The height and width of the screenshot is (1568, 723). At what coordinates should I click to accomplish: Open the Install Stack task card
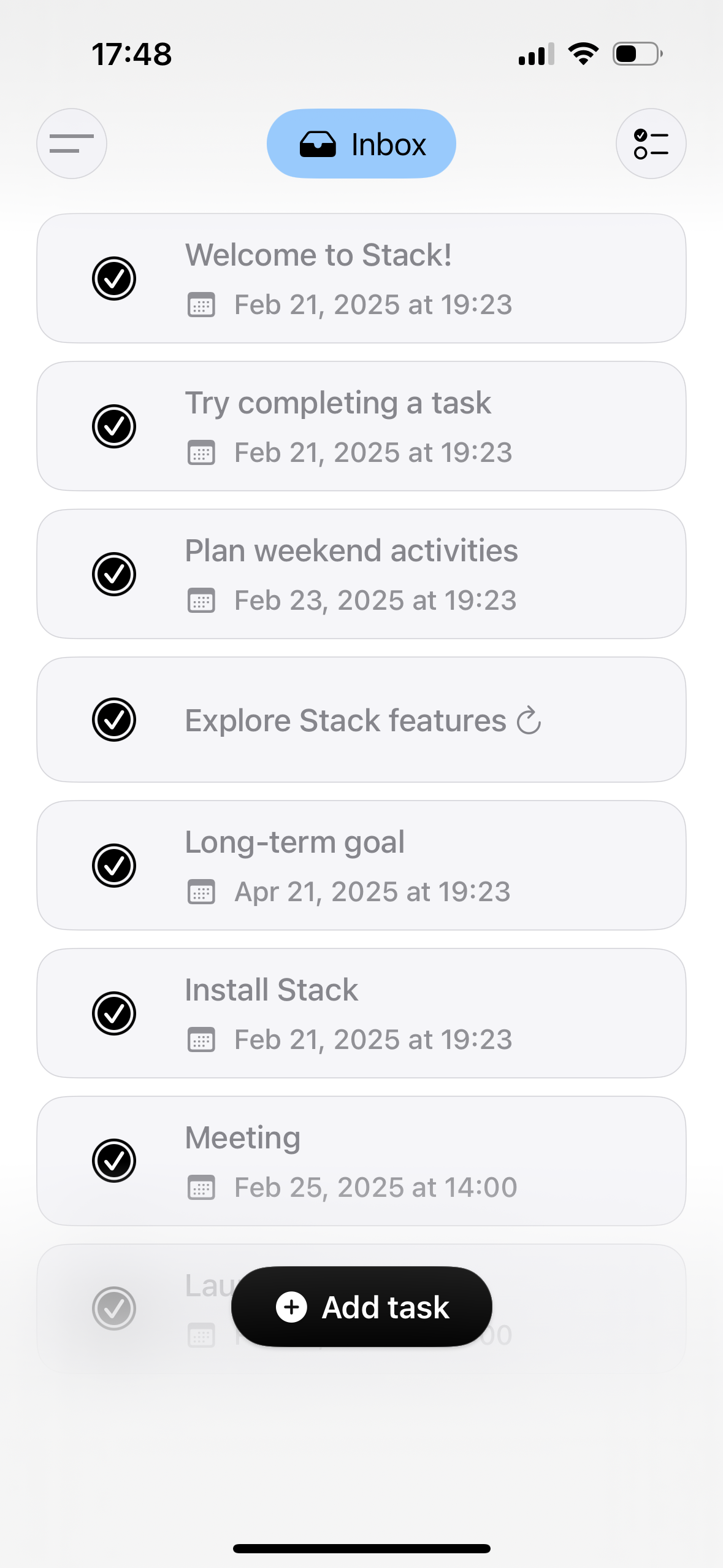pyautogui.click(x=361, y=1013)
